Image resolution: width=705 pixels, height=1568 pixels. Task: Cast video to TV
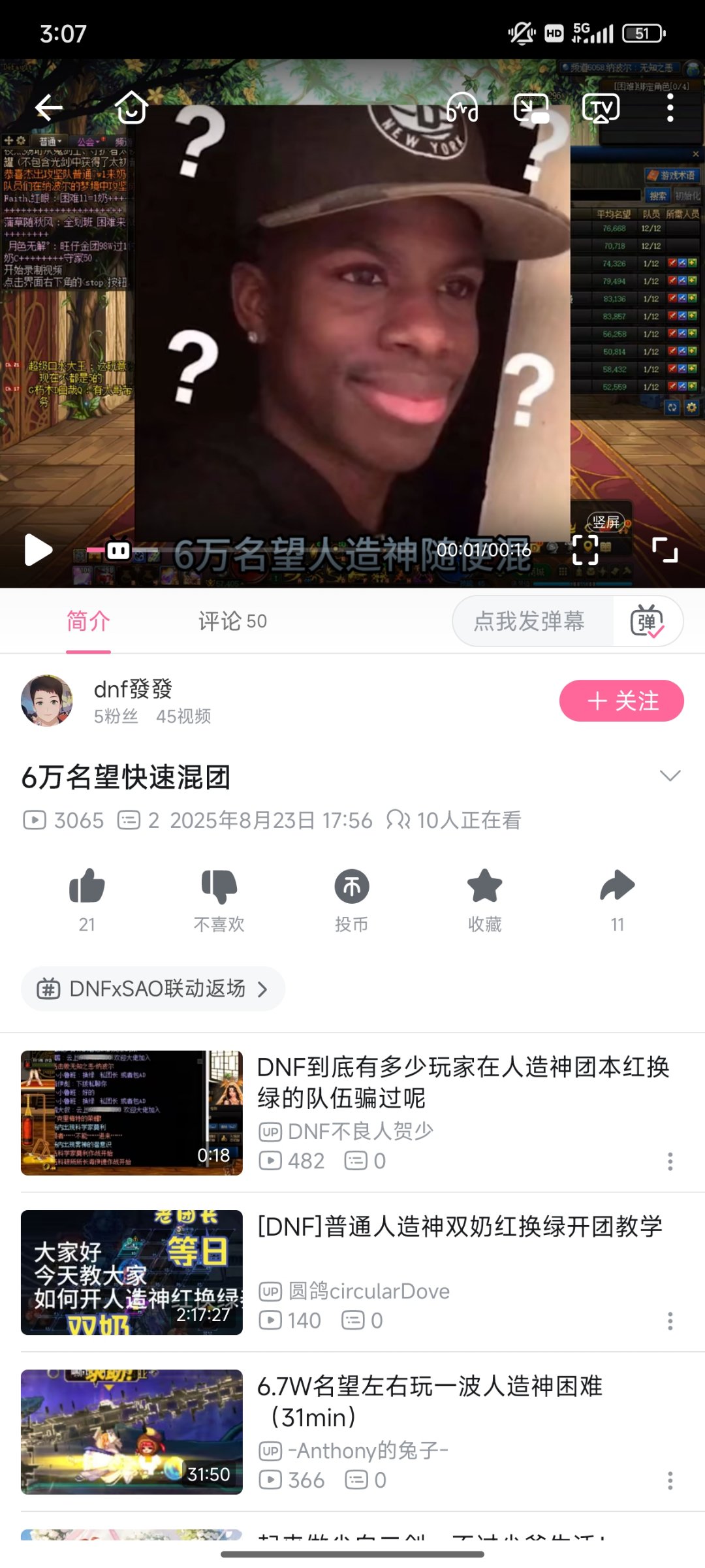601,108
